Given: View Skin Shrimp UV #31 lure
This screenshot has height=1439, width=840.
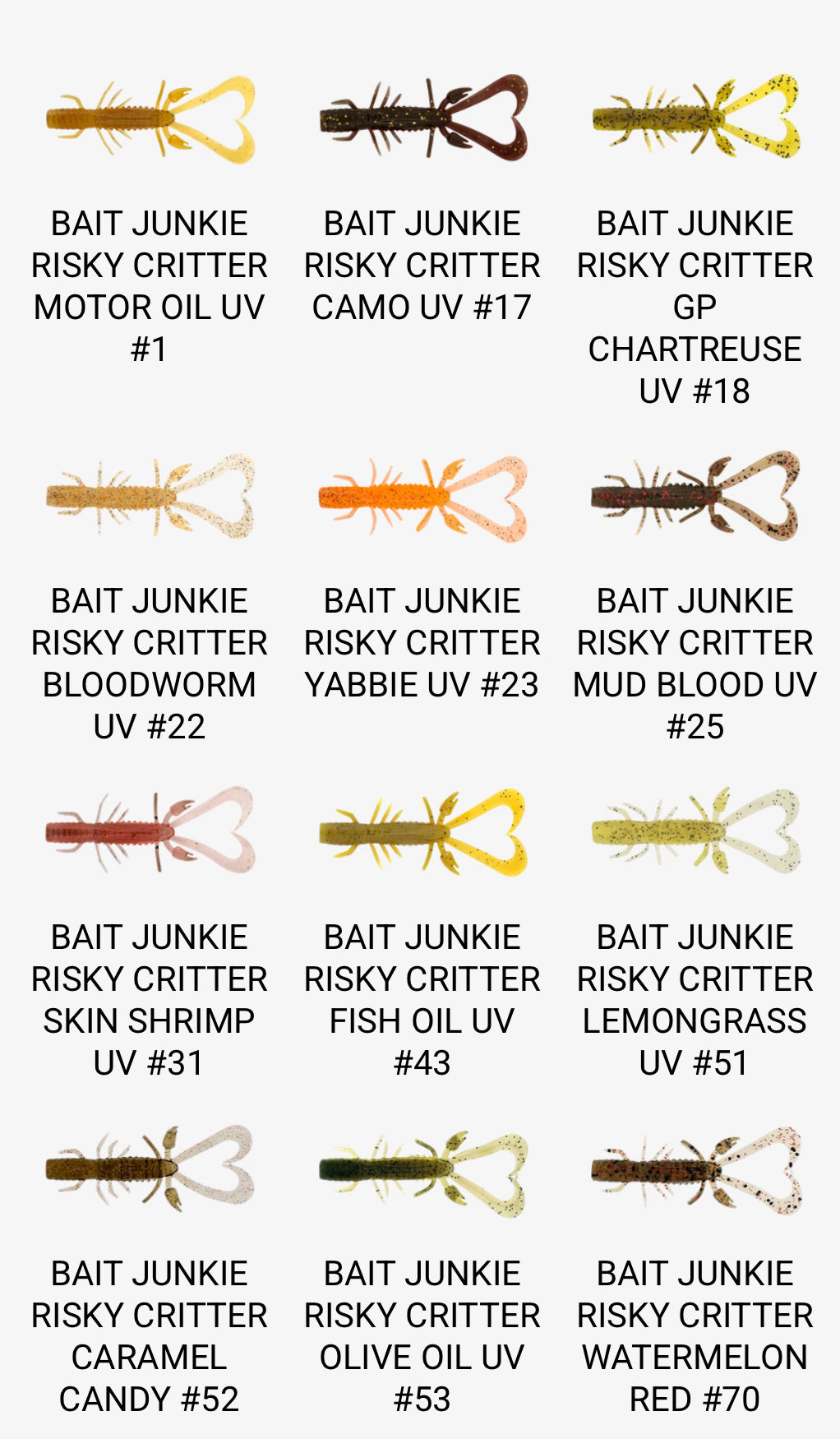Looking at the screenshot, I should (150, 832).
